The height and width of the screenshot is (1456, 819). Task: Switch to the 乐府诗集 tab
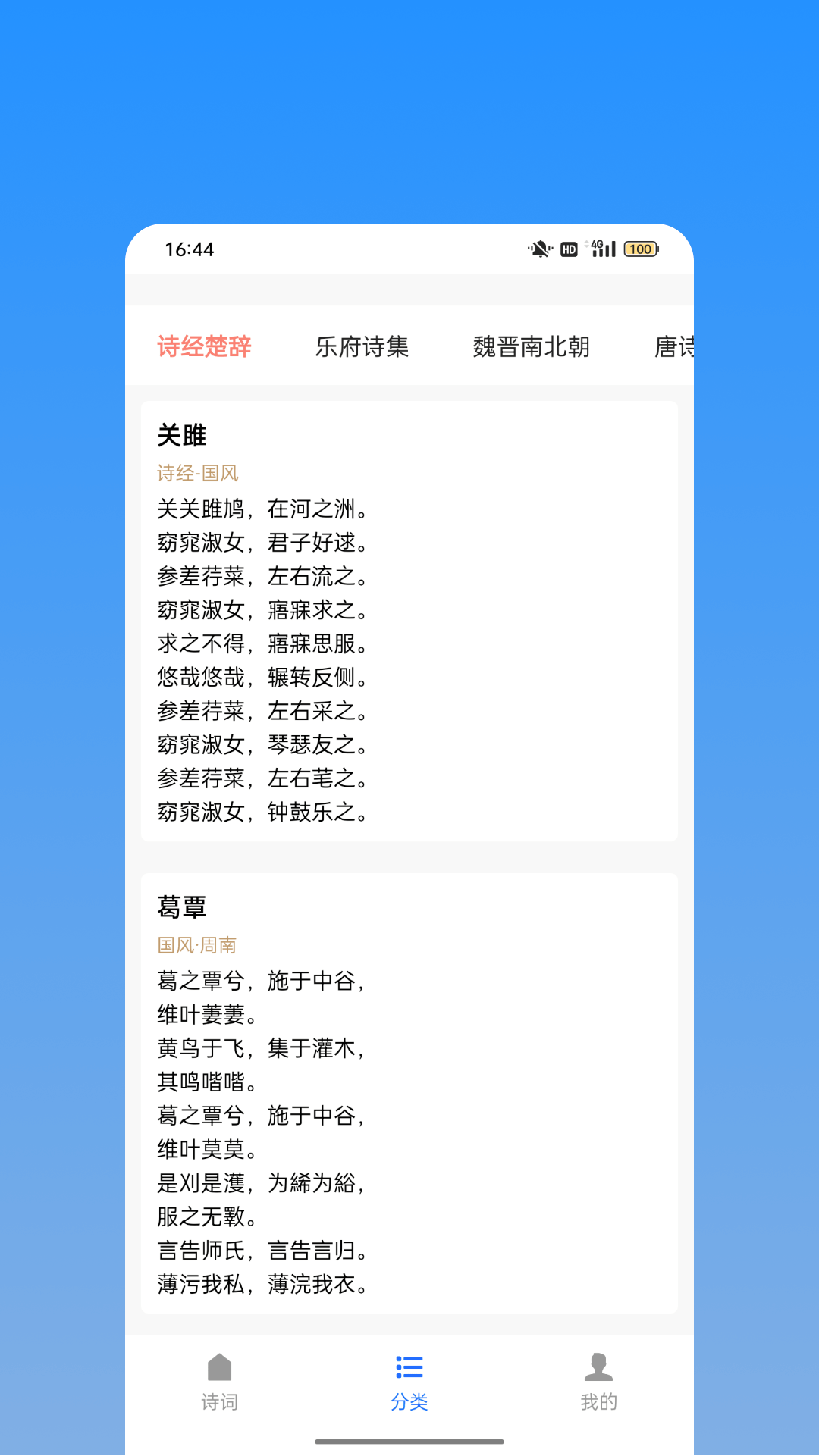(363, 347)
